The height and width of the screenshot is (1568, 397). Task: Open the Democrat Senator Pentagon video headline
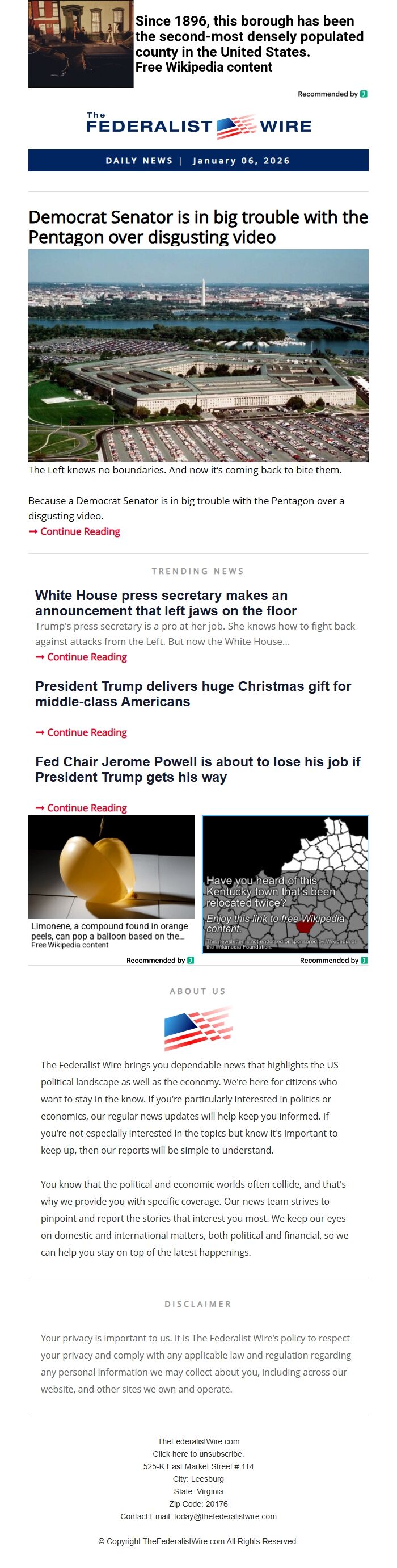coord(198,227)
